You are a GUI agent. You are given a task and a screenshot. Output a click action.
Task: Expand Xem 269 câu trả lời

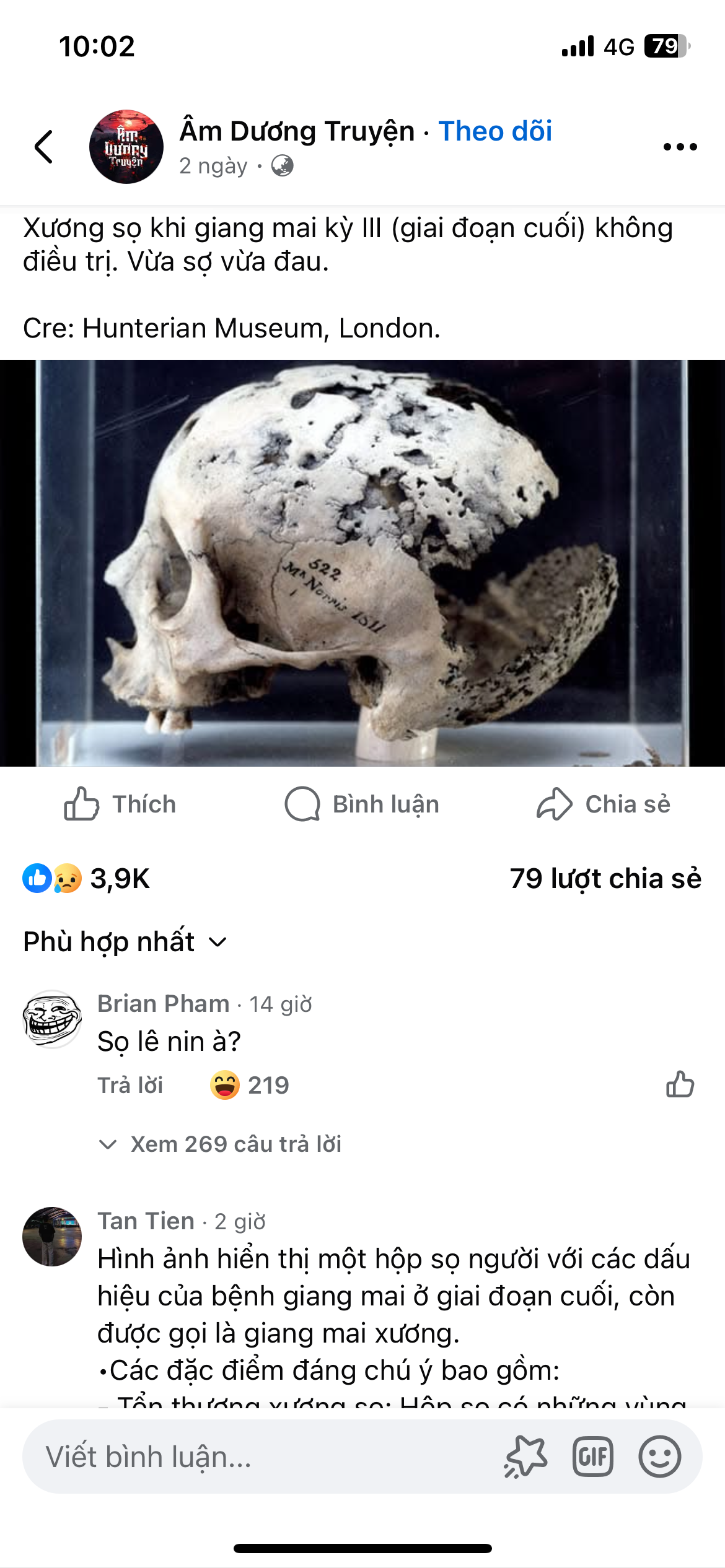point(235,1144)
